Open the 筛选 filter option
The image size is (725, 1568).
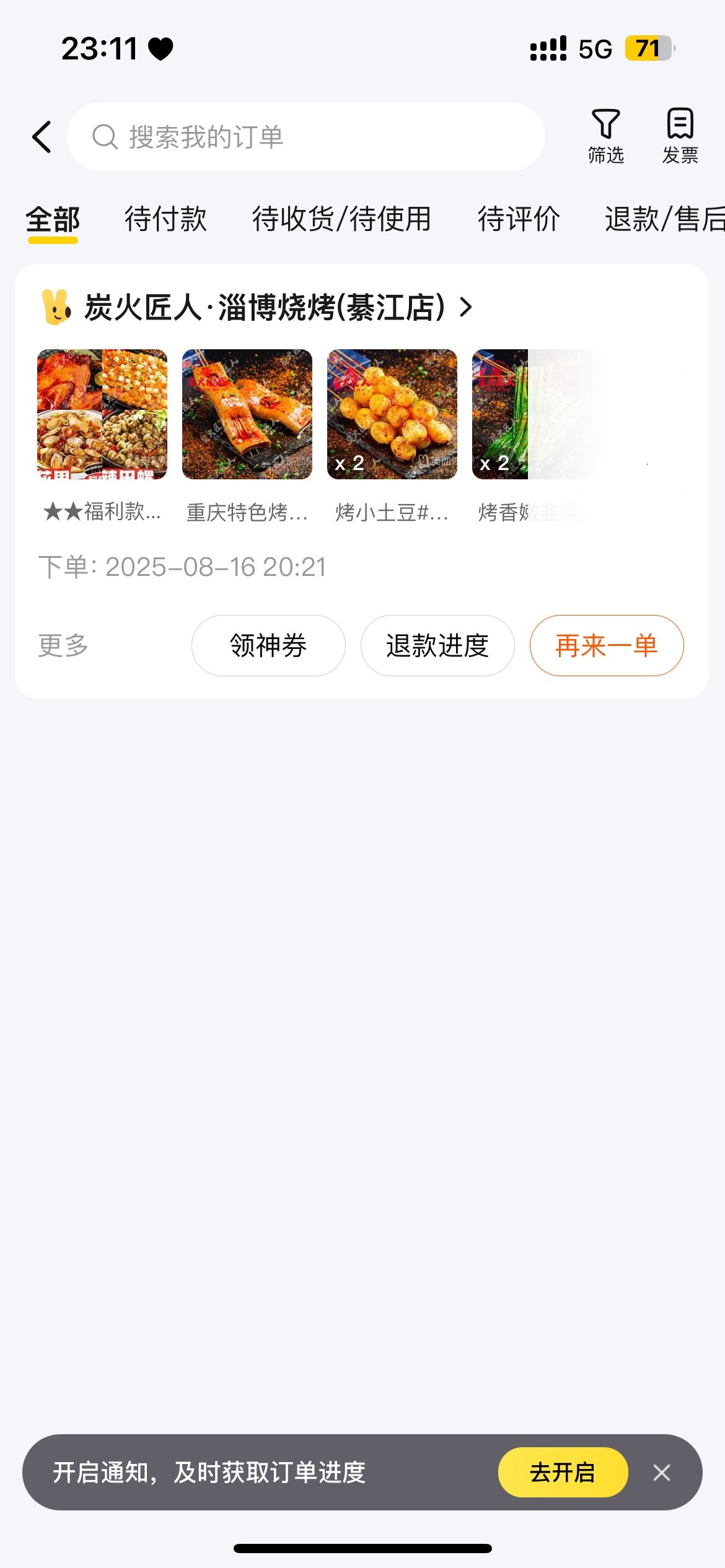pos(605,136)
